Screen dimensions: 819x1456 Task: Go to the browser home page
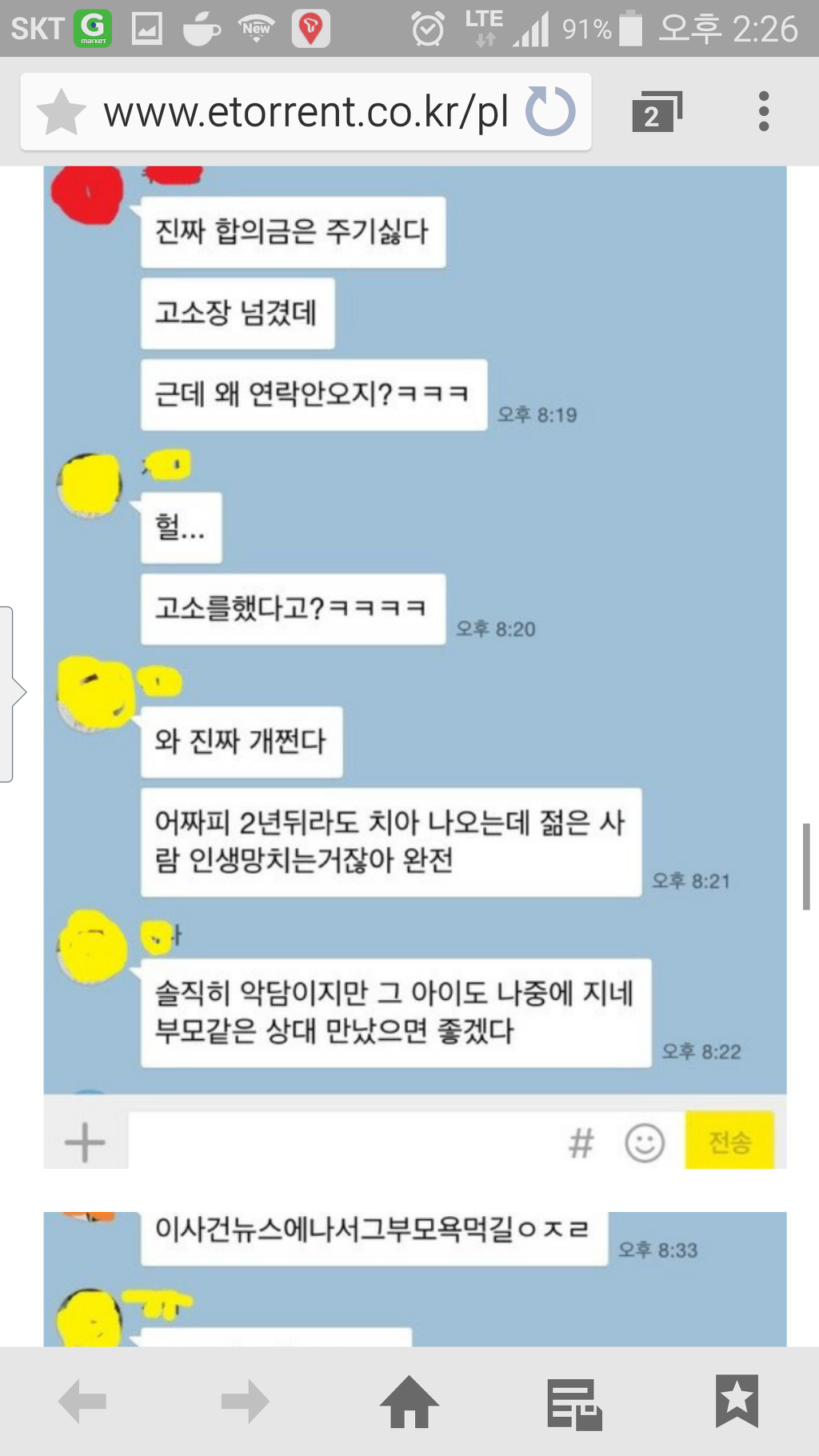[409, 1402]
